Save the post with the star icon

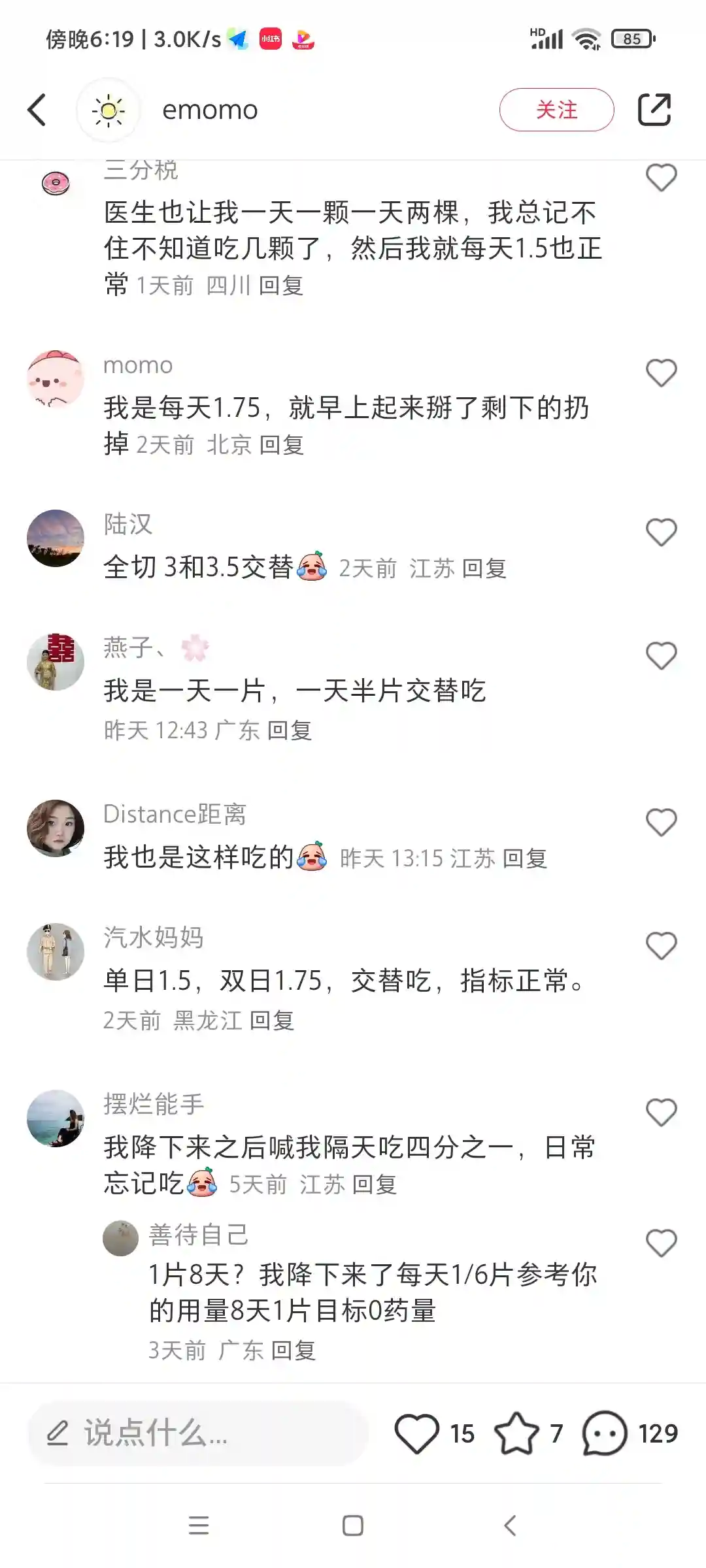click(x=516, y=1433)
